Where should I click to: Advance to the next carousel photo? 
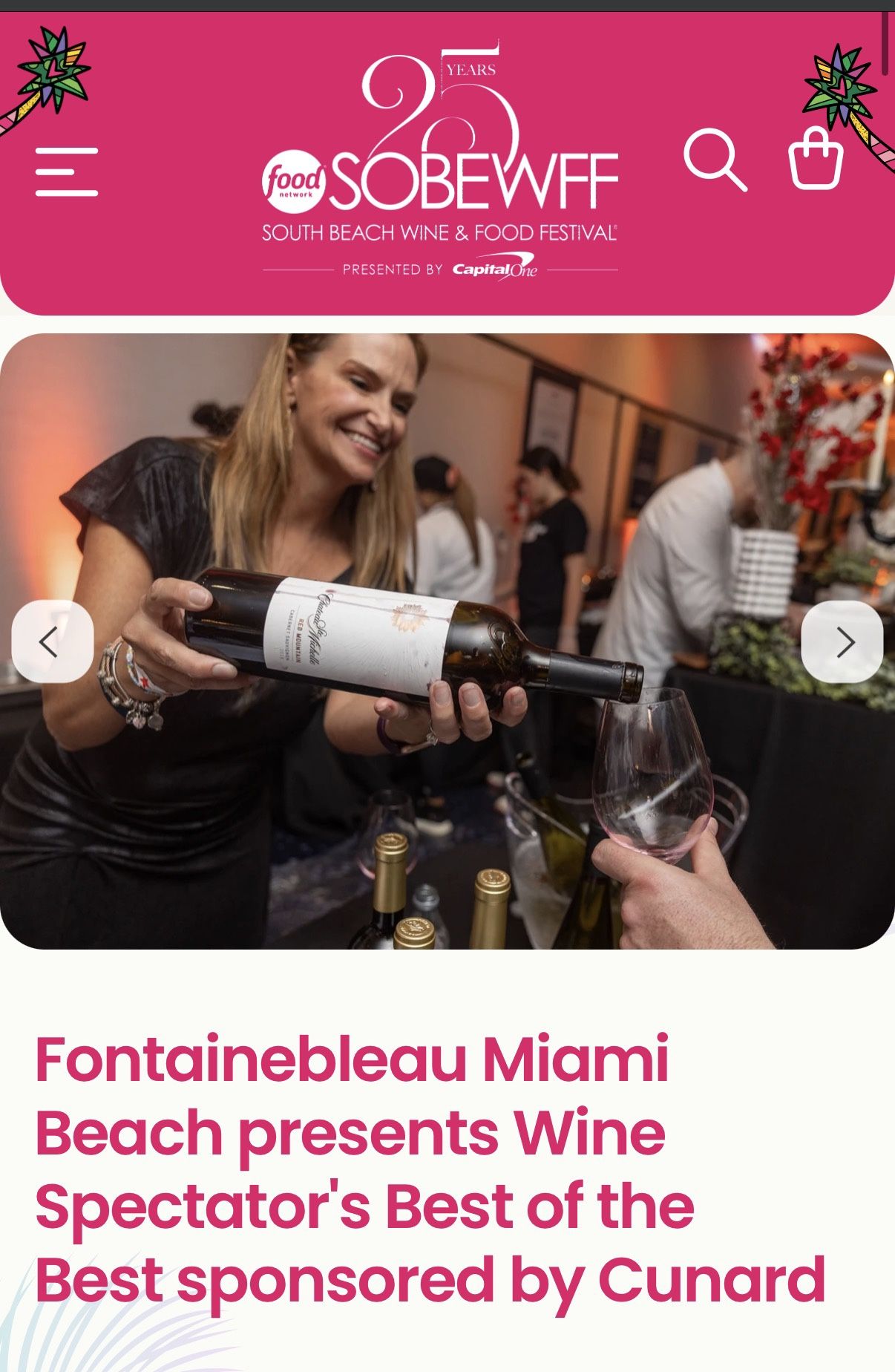point(842,641)
